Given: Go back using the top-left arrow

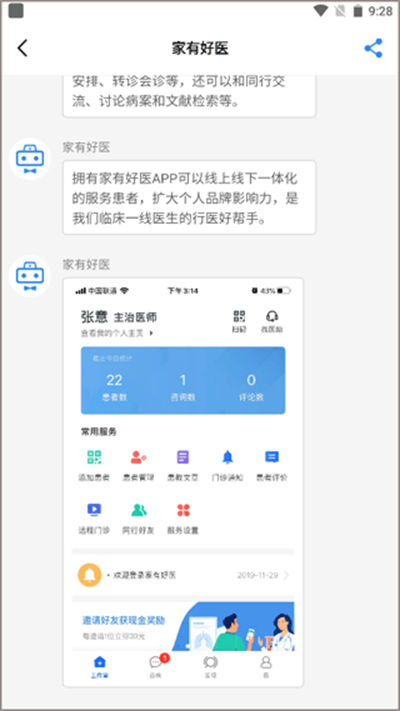Looking at the screenshot, I should tap(23, 48).
